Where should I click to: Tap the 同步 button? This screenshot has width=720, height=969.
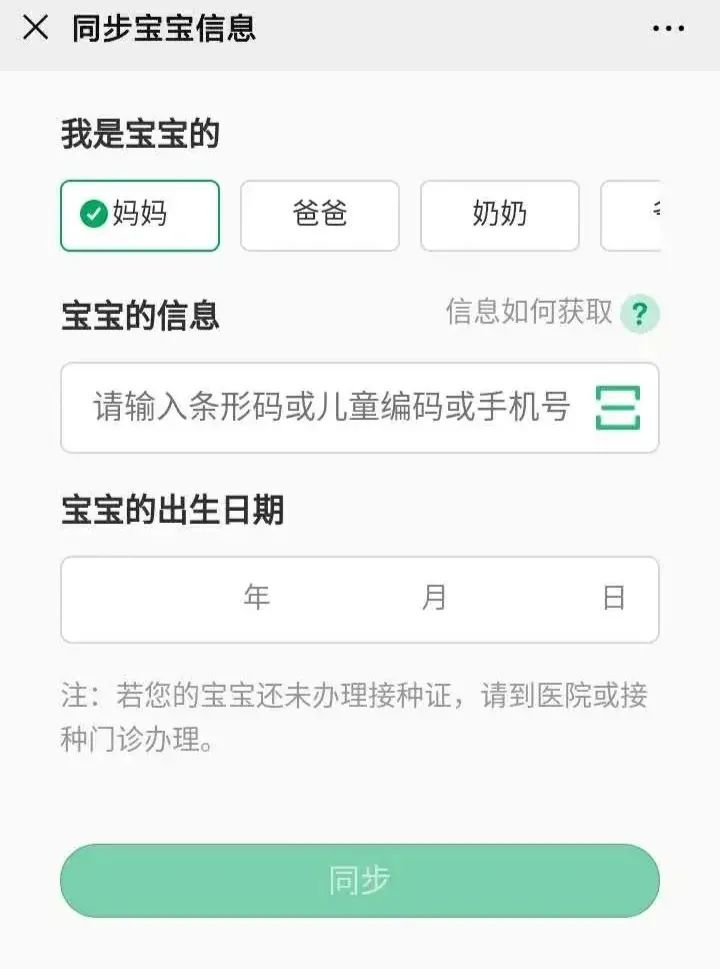click(x=359, y=880)
